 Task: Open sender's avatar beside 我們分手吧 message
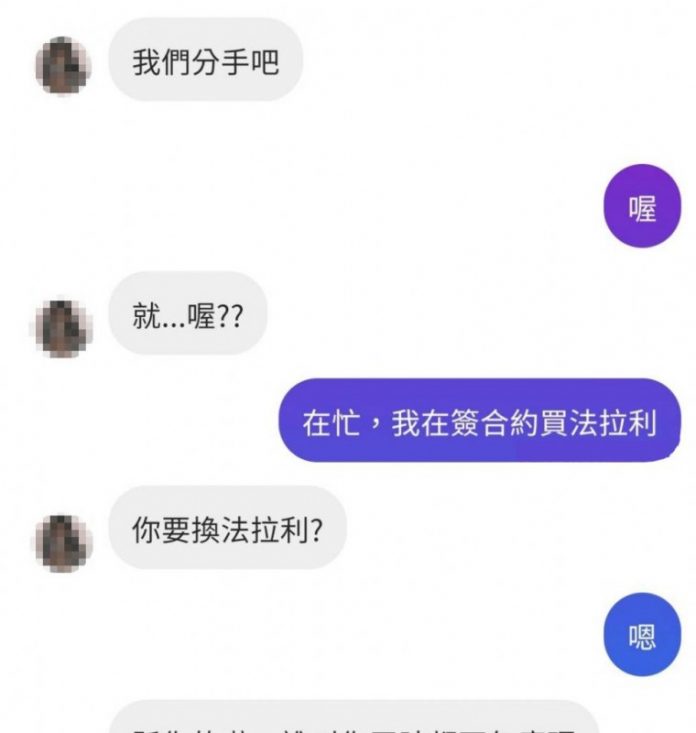(64, 66)
